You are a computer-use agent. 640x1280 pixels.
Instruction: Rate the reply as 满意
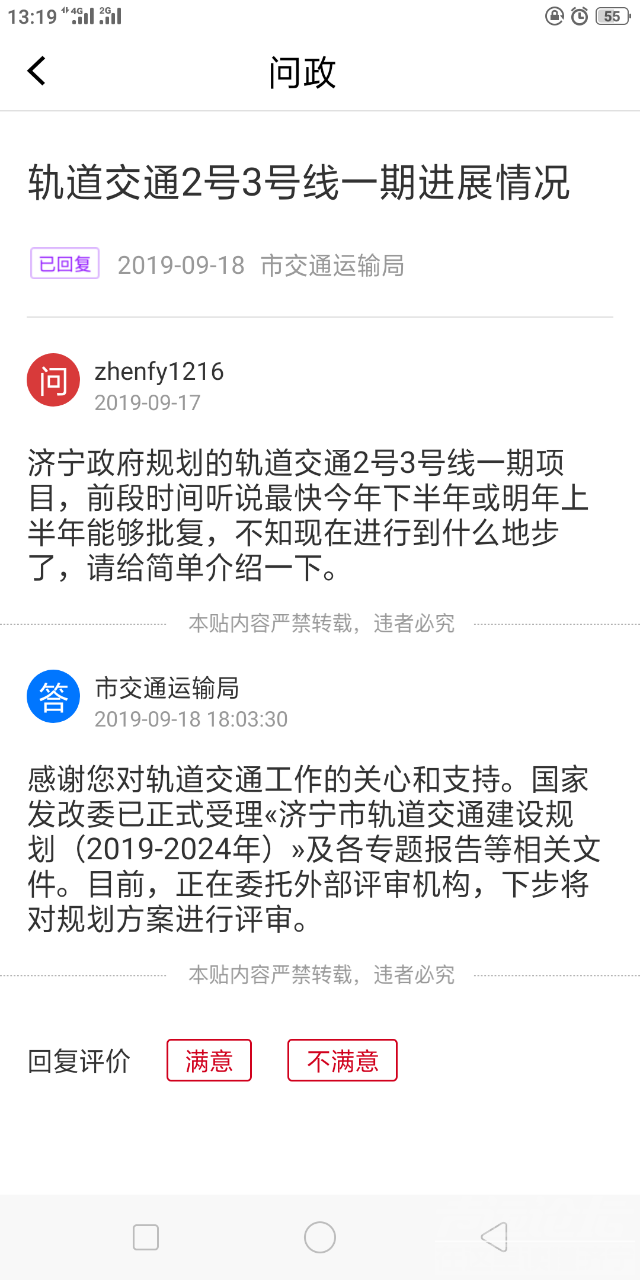209,1061
